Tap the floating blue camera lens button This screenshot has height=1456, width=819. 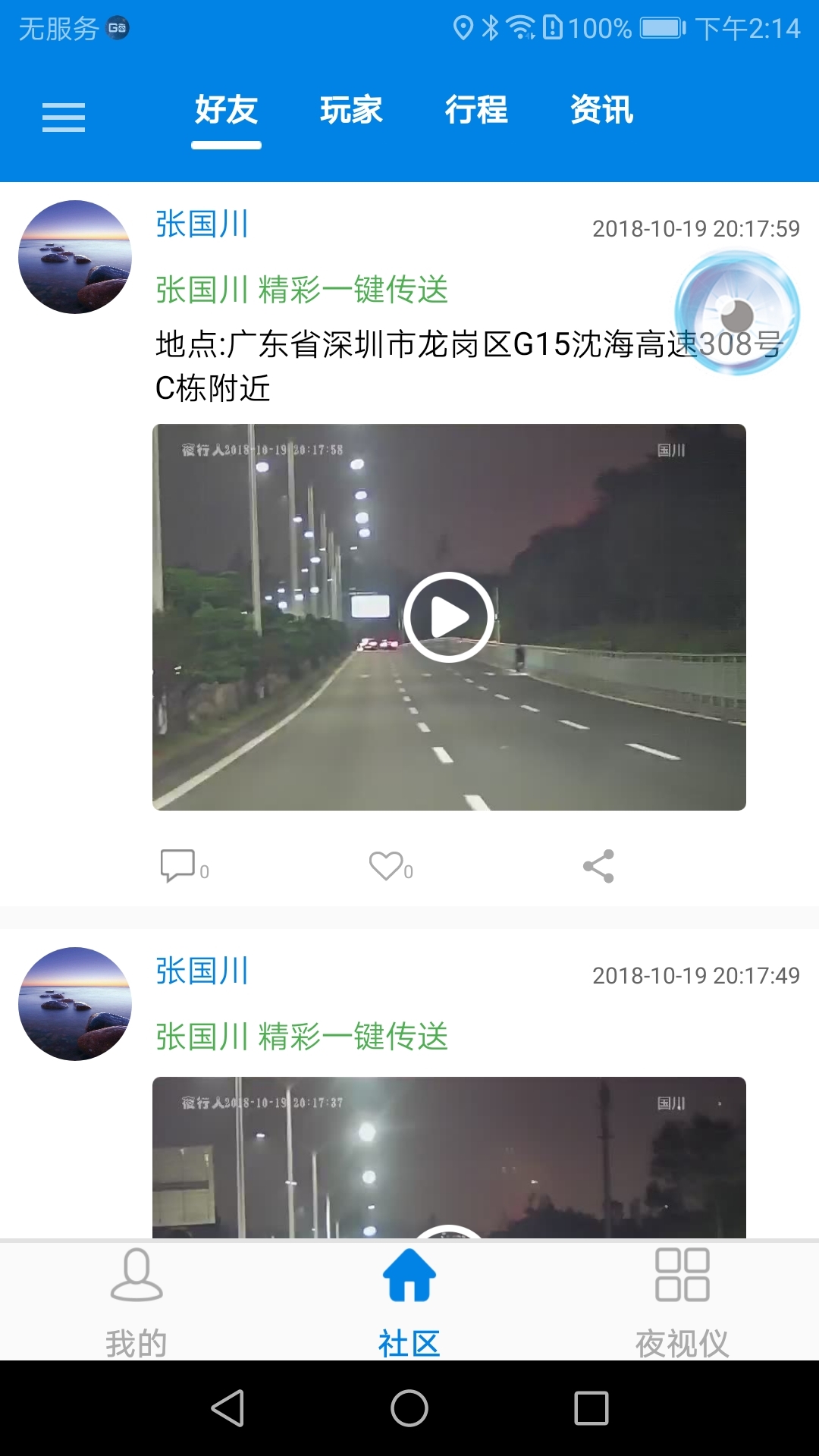736,313
